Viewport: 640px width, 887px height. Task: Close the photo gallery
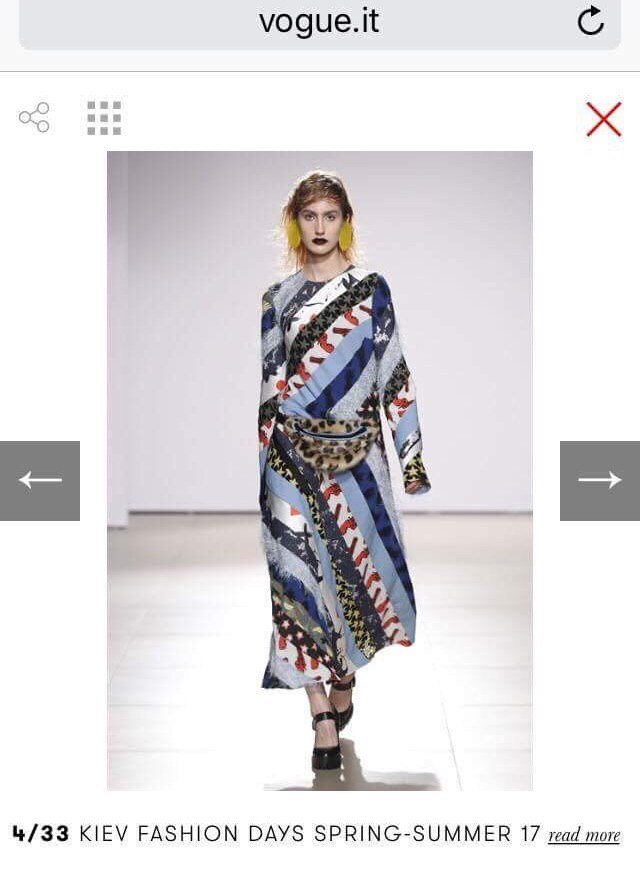point(604,119)
